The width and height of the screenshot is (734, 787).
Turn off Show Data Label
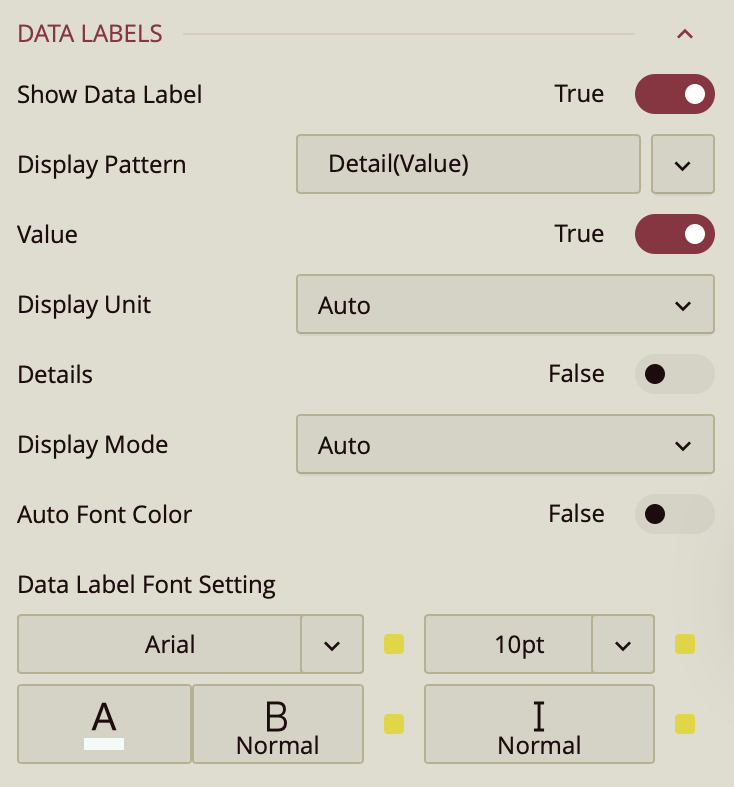pyautogui.click(x=674, y=94)
